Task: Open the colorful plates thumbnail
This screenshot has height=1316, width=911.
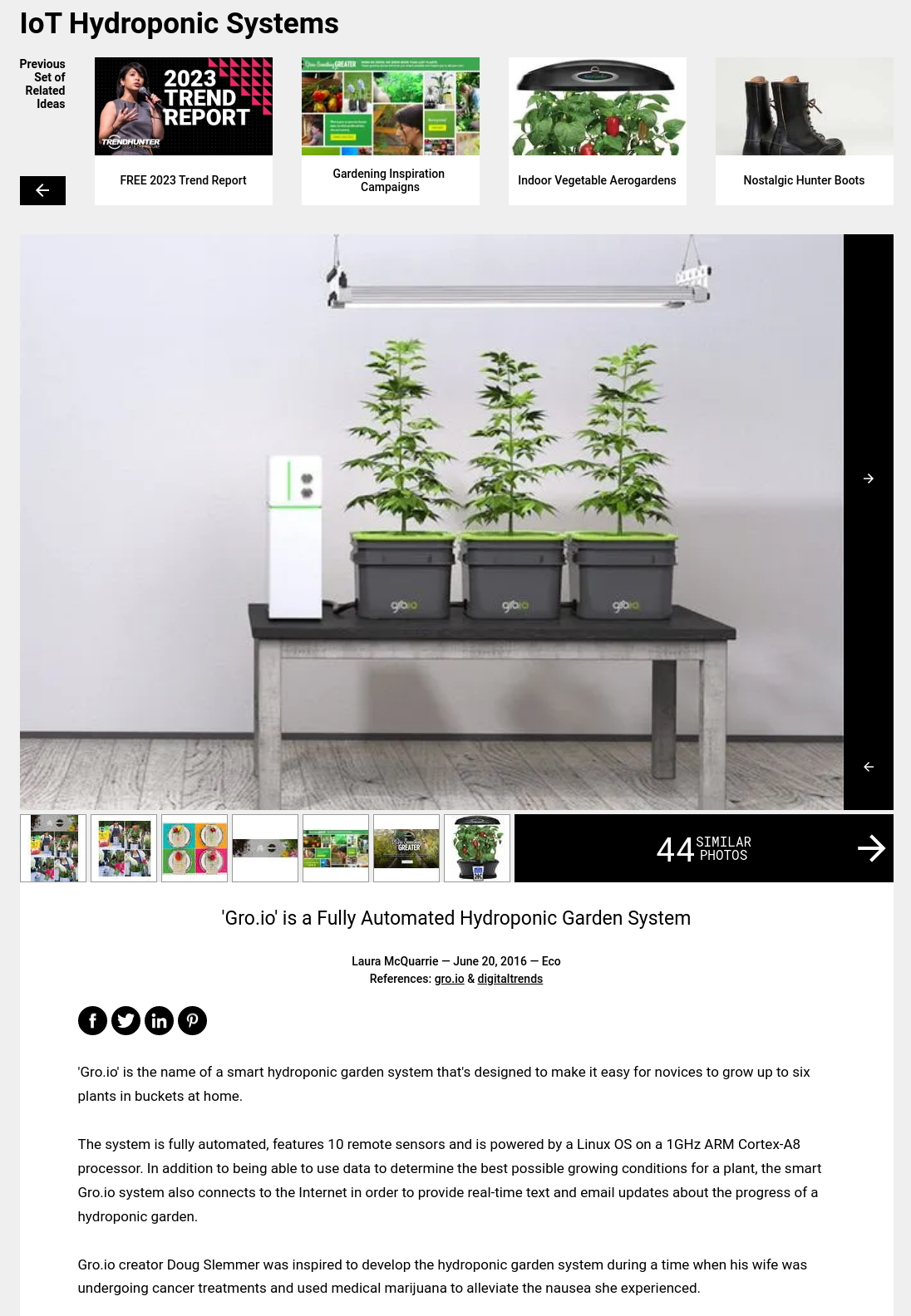Action: pos(195,848)
